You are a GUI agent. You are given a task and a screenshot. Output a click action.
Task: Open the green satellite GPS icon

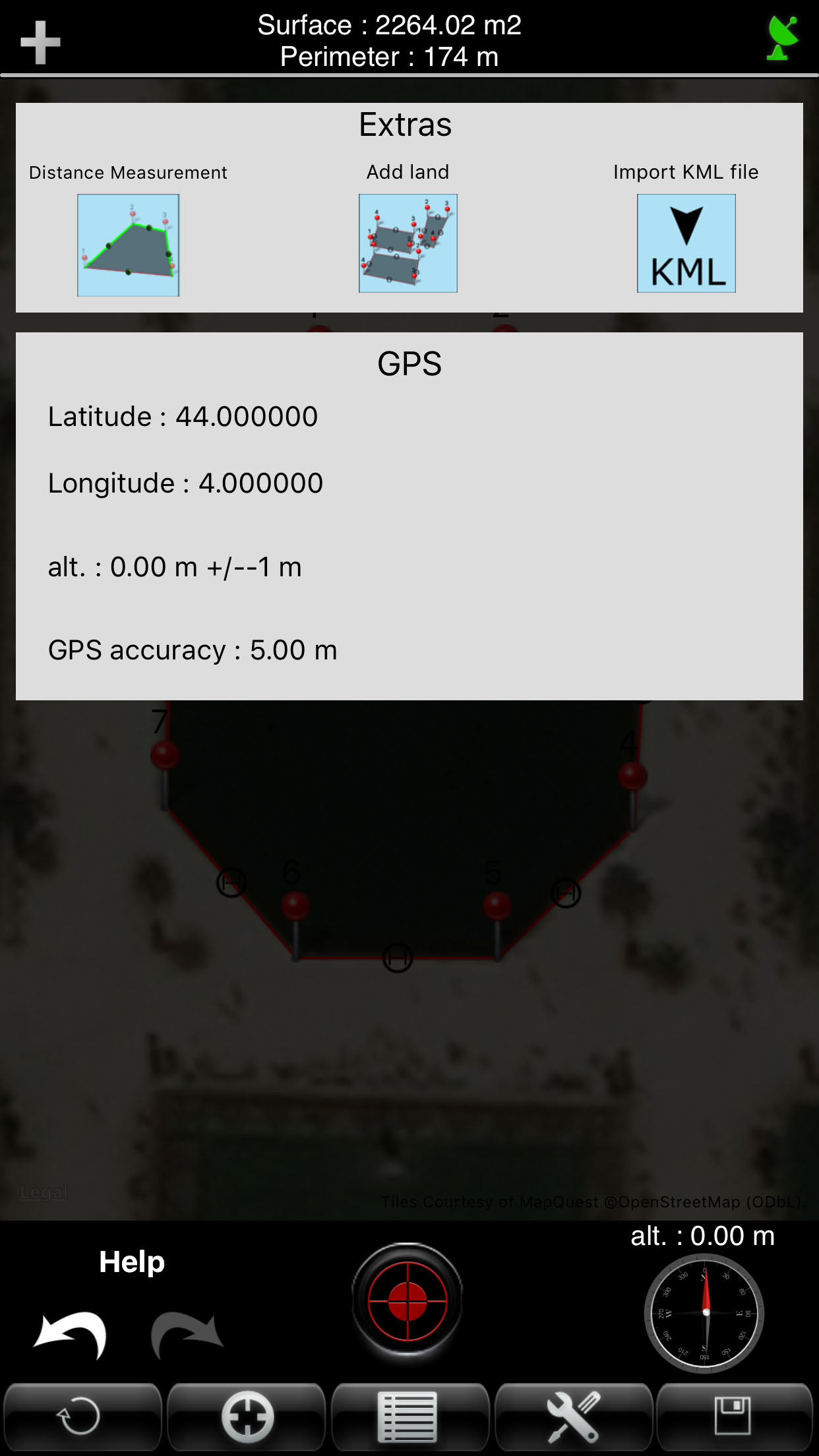[782, 38]
